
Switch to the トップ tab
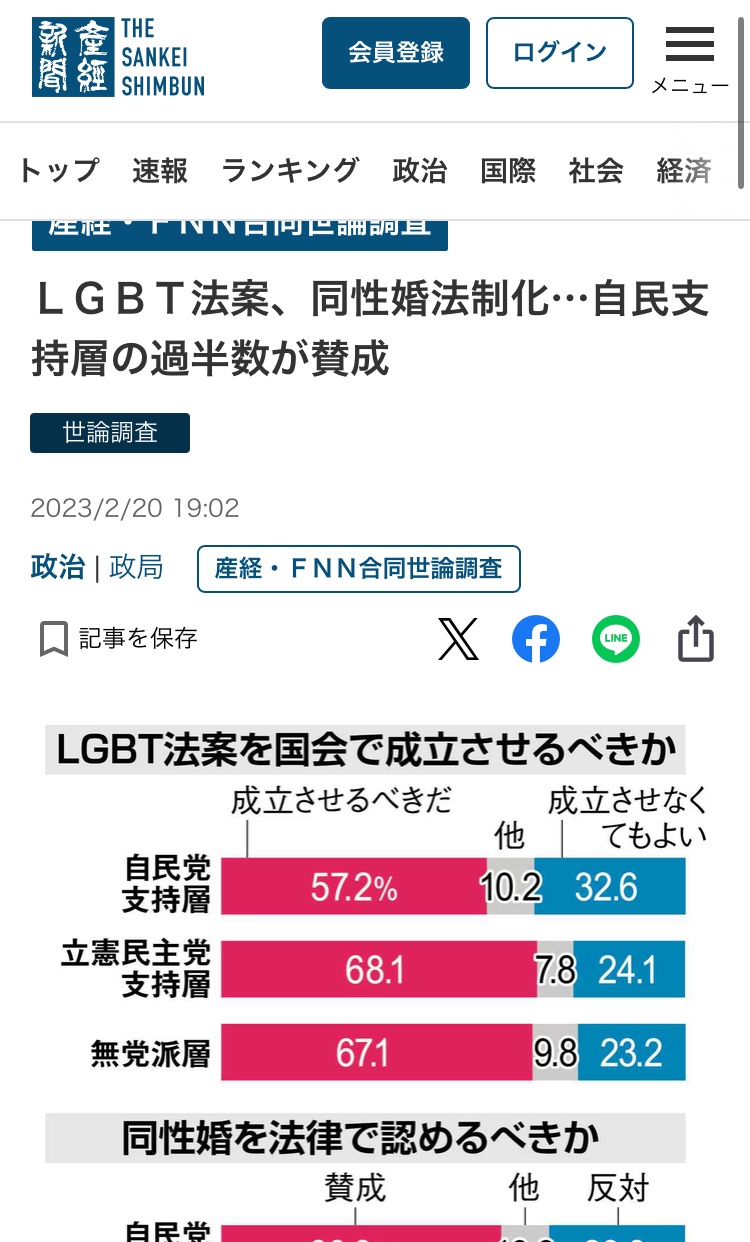point(59,171)
